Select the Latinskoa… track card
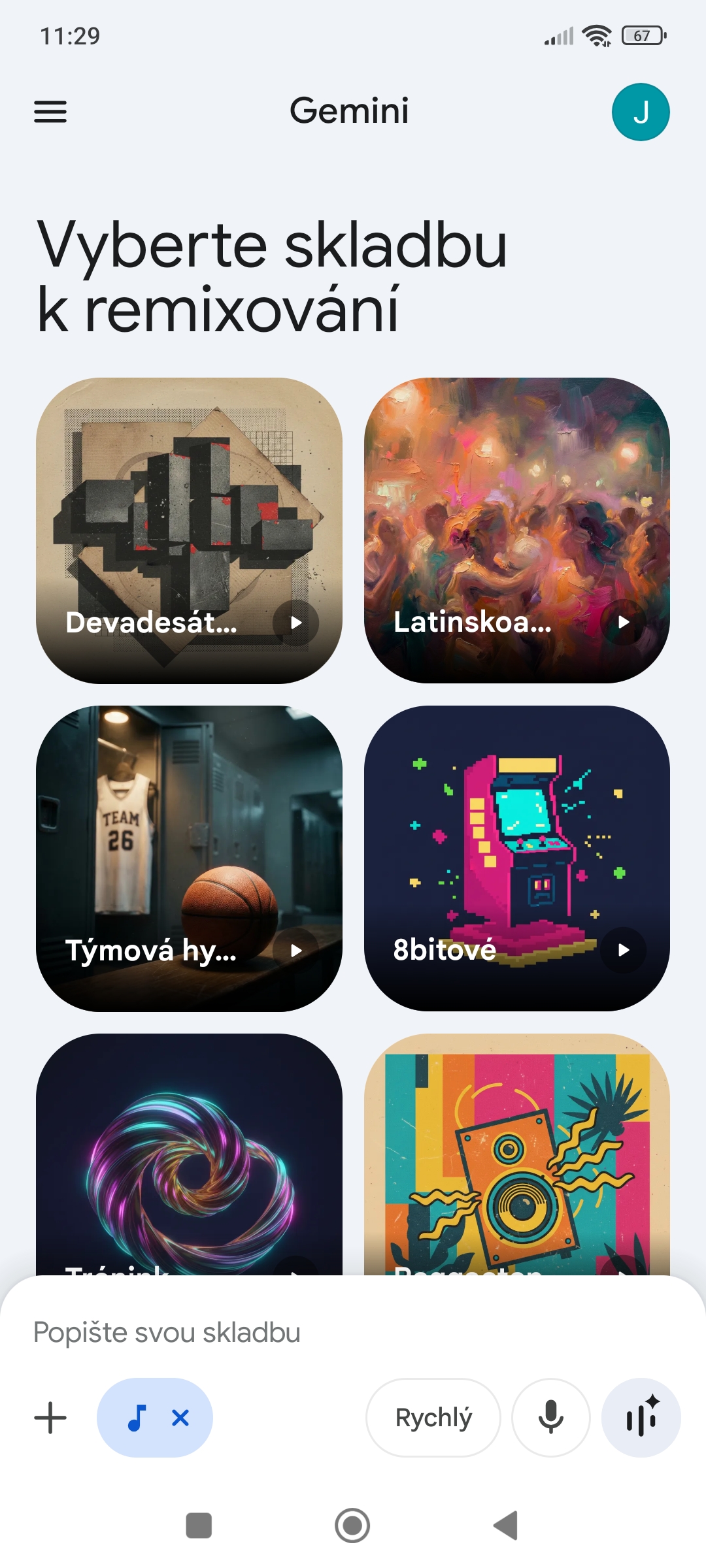The image size is (706, 1568). point(516,510)
